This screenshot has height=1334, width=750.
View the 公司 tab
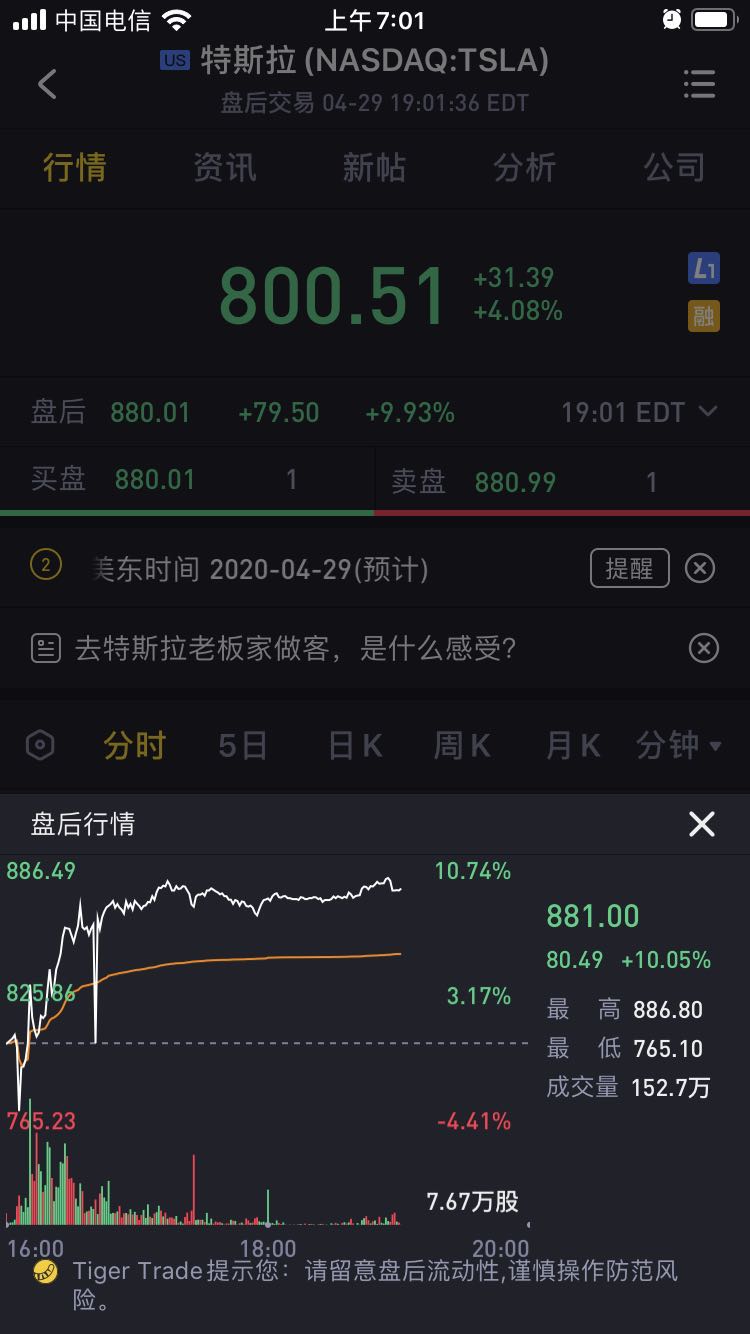click(x=674, y=168)
